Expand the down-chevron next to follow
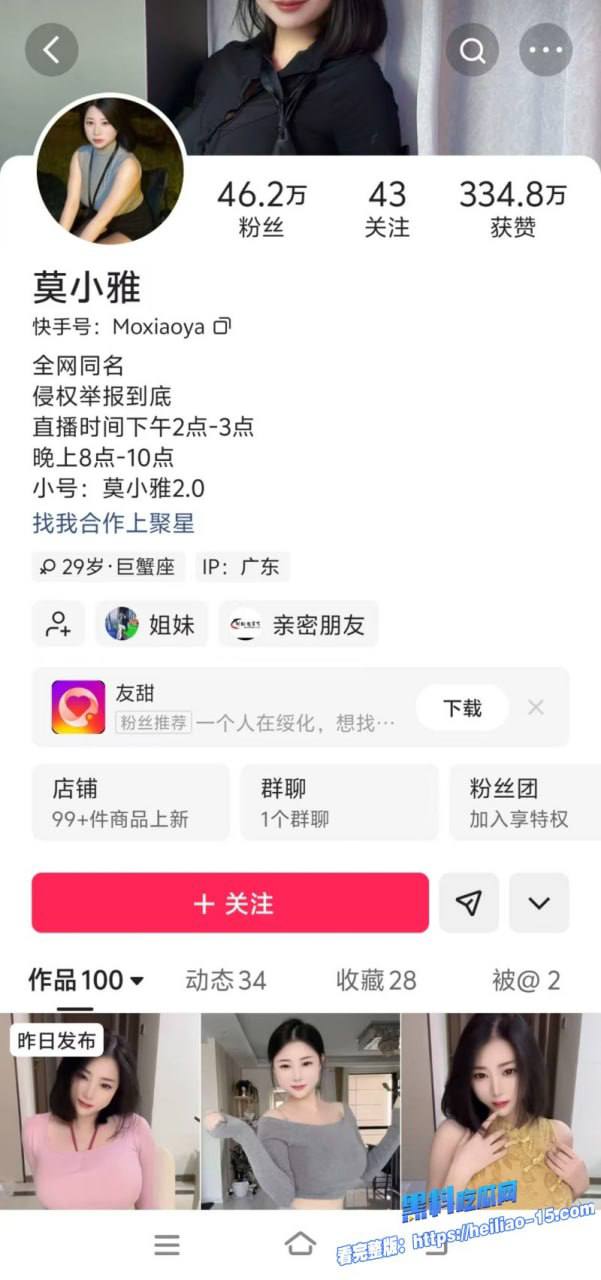Image resolution: width=601 pixels, height=1280 pixels. 539,903
